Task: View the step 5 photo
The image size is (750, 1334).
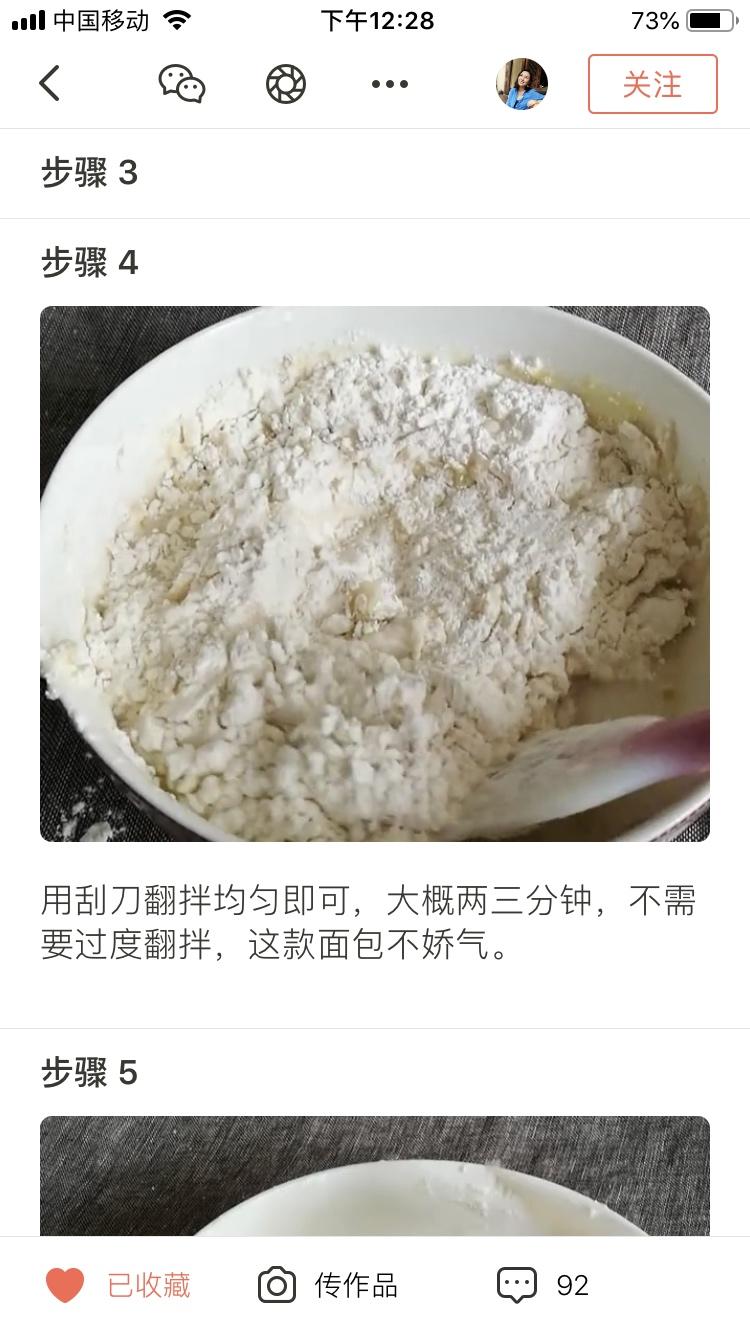Action: (375, 1176)
